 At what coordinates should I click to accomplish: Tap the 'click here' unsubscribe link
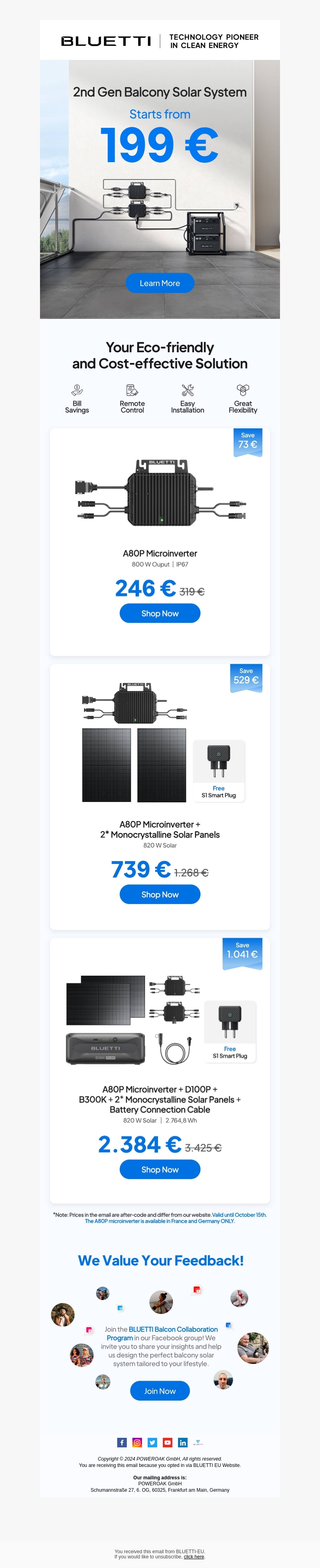pyautogui.click(x=194, y=1557)
